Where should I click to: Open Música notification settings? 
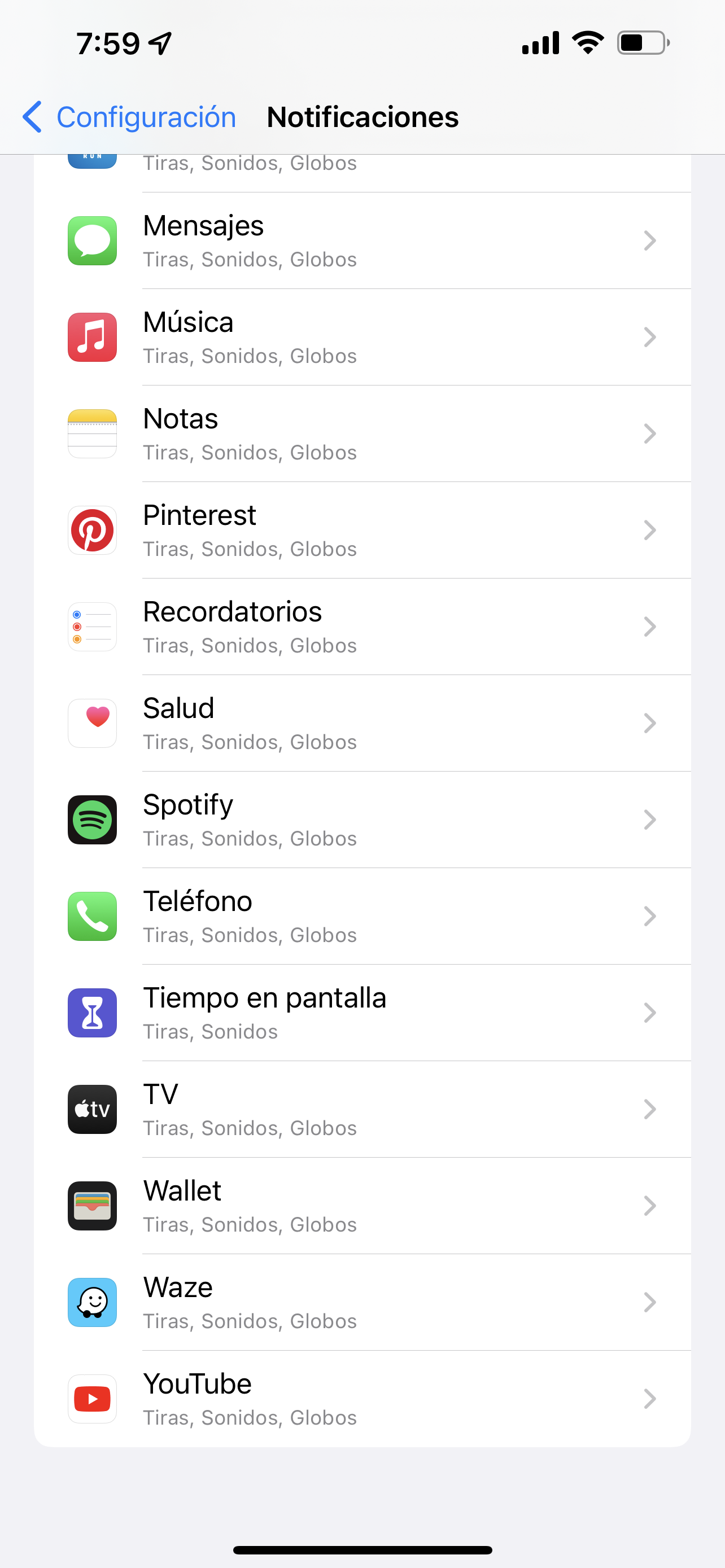[x=361, y=337]
